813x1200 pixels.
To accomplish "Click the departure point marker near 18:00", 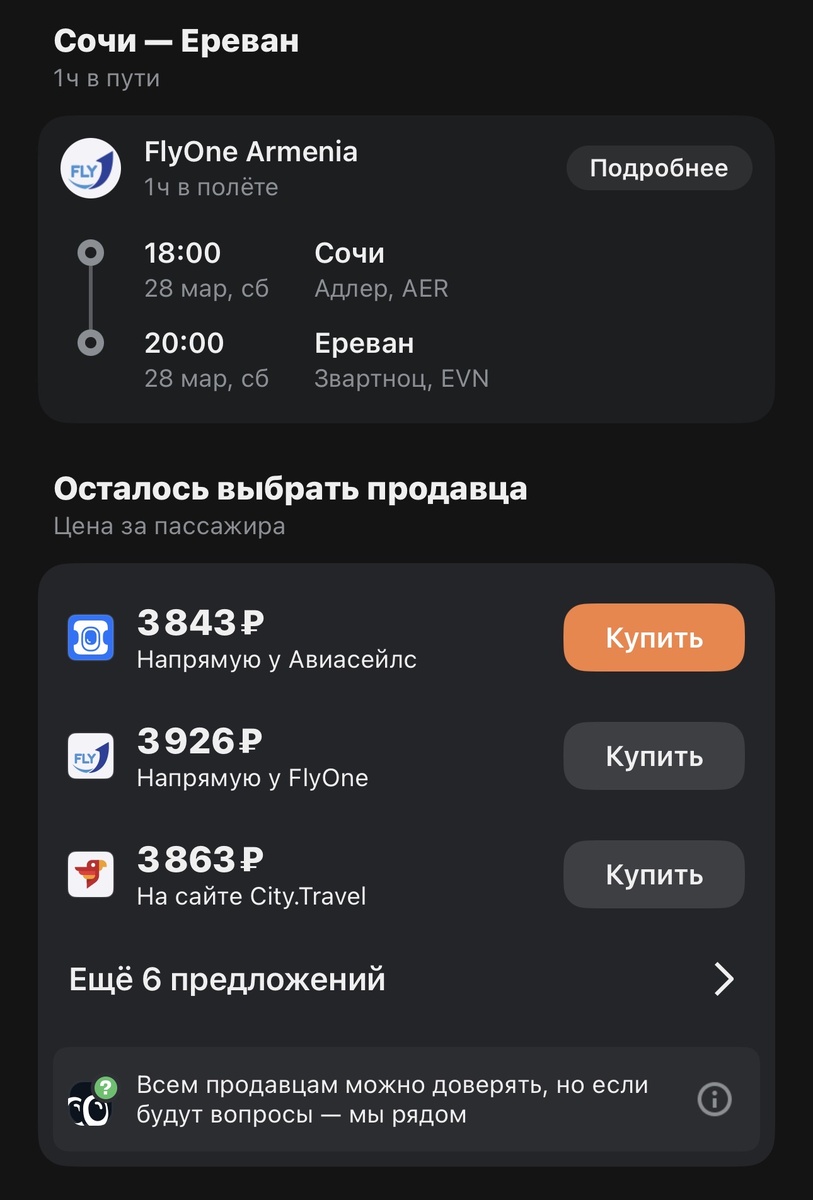I will click(x=91, y=252).
